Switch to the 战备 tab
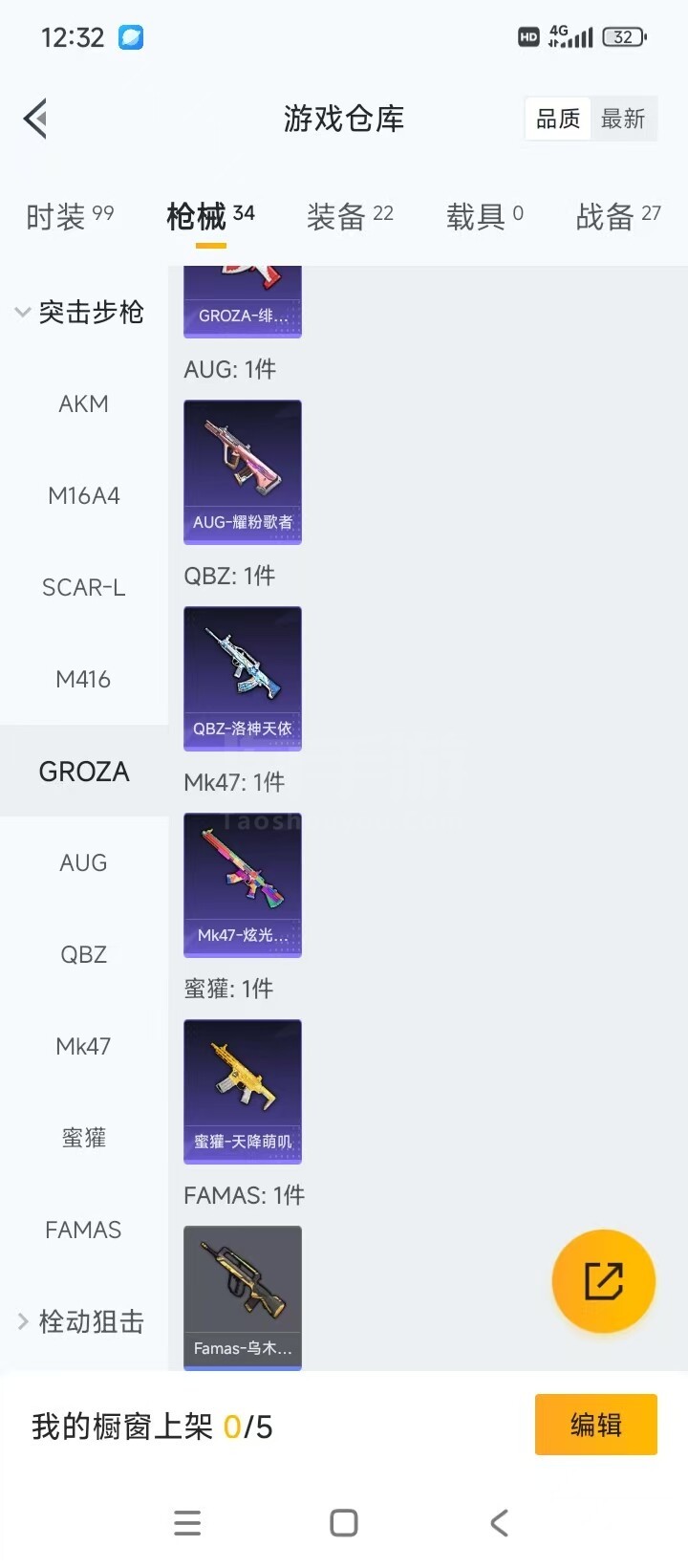The width and height of the screenshot is (688, 1568). pyautogui.click(x=618, y=216)
